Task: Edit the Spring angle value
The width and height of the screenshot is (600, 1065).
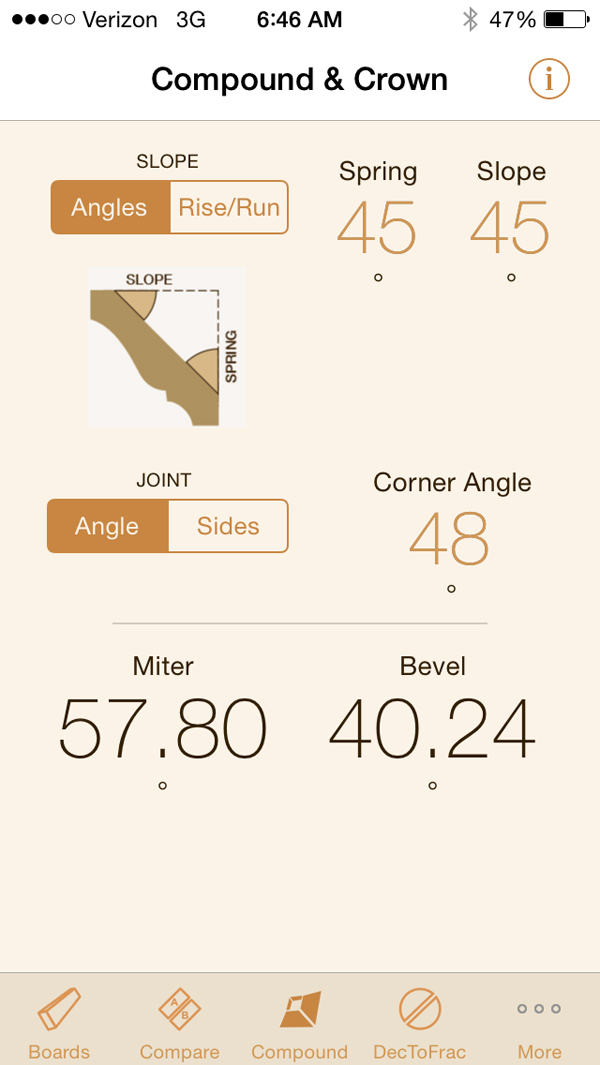Action: tap(377, 229)
